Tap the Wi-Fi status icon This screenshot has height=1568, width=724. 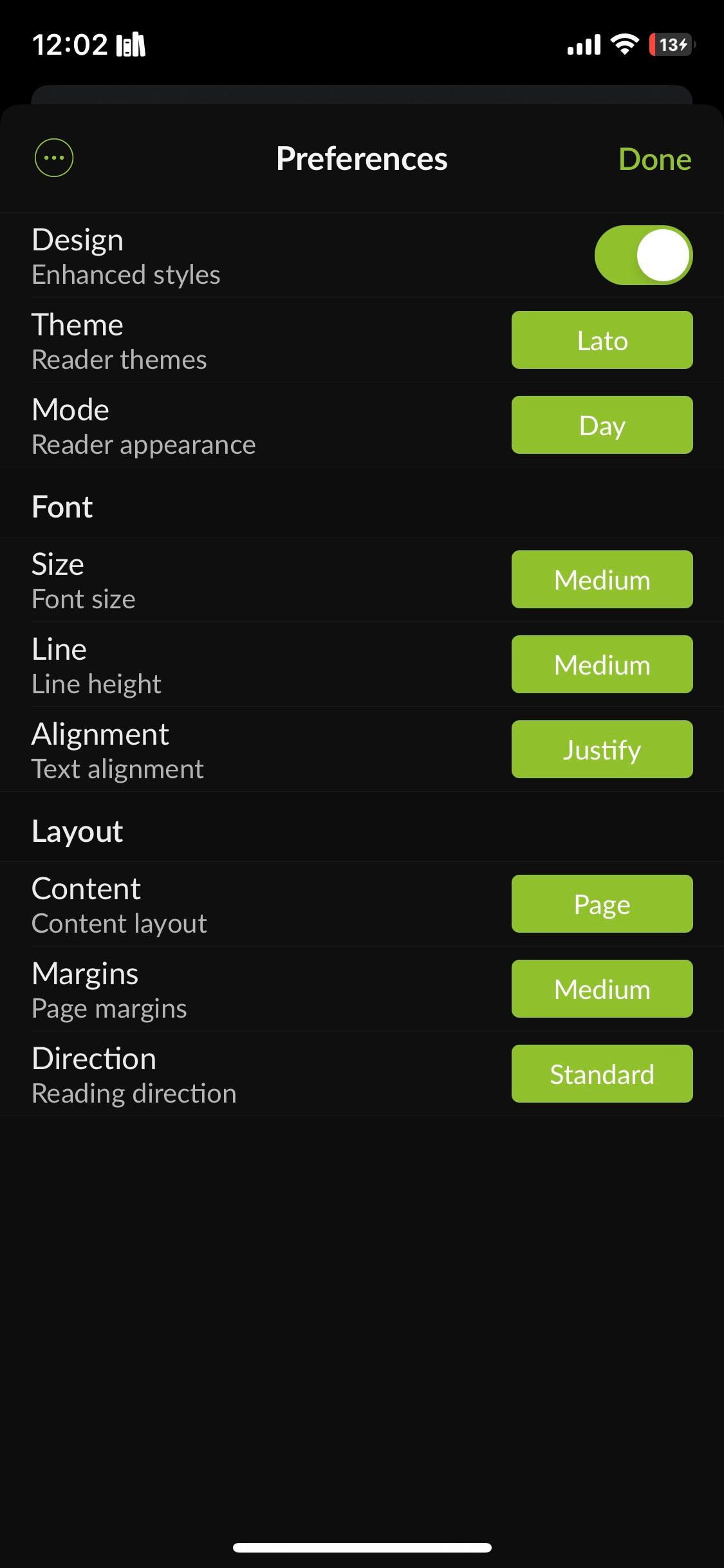(x=622, y=44)
